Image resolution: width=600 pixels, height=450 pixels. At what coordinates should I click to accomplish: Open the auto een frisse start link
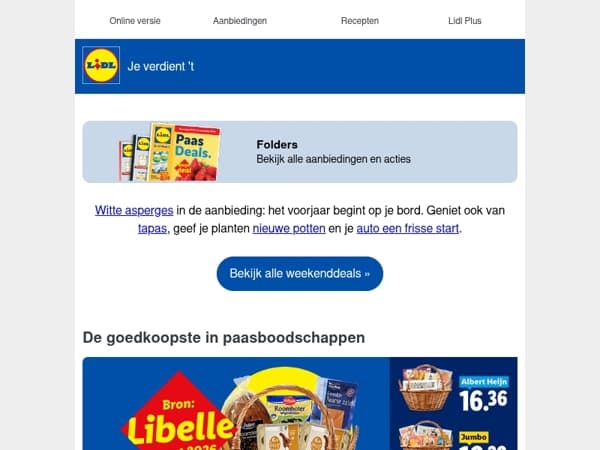pos(408,229)
